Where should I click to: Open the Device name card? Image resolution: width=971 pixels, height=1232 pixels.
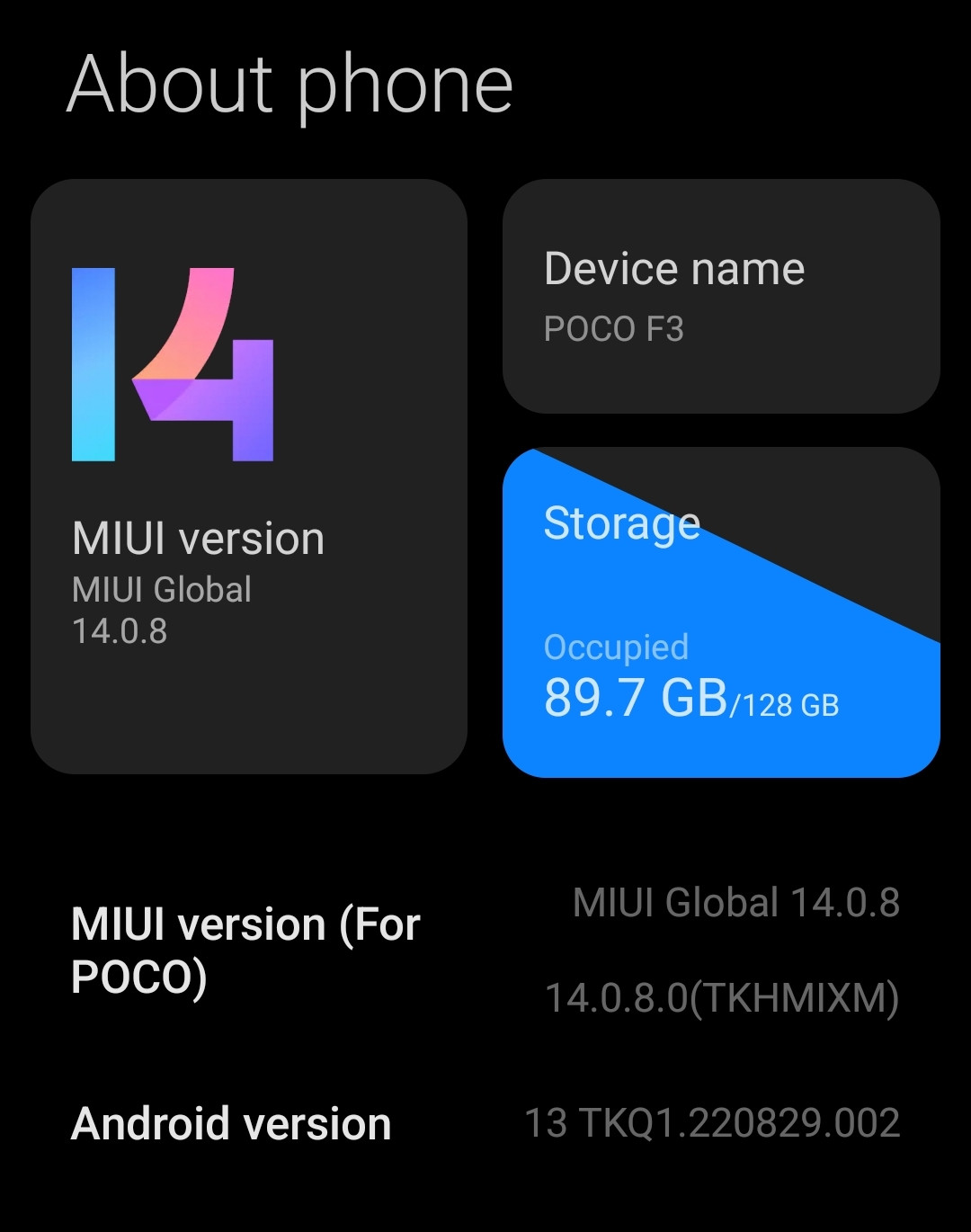click(x=721, y=297)
